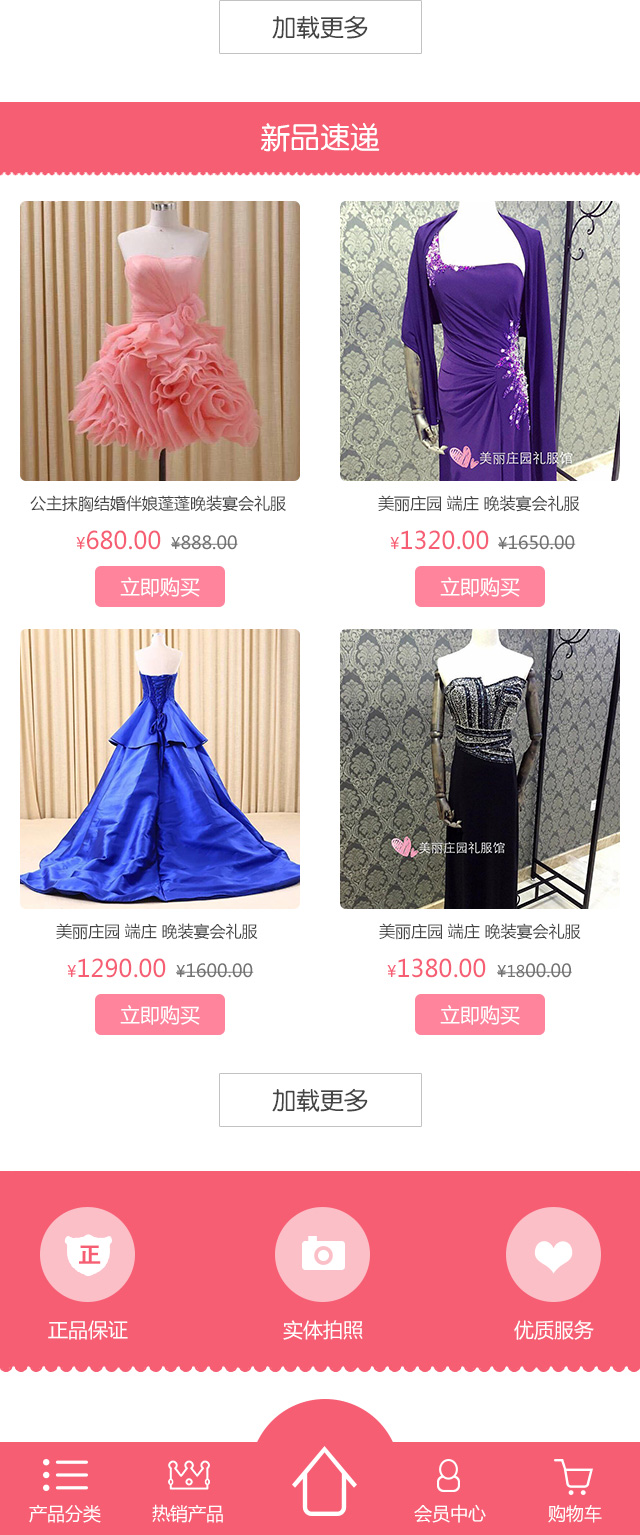Tap 立即购买 for the ¥680.00 dress

[x=160, y=587]
